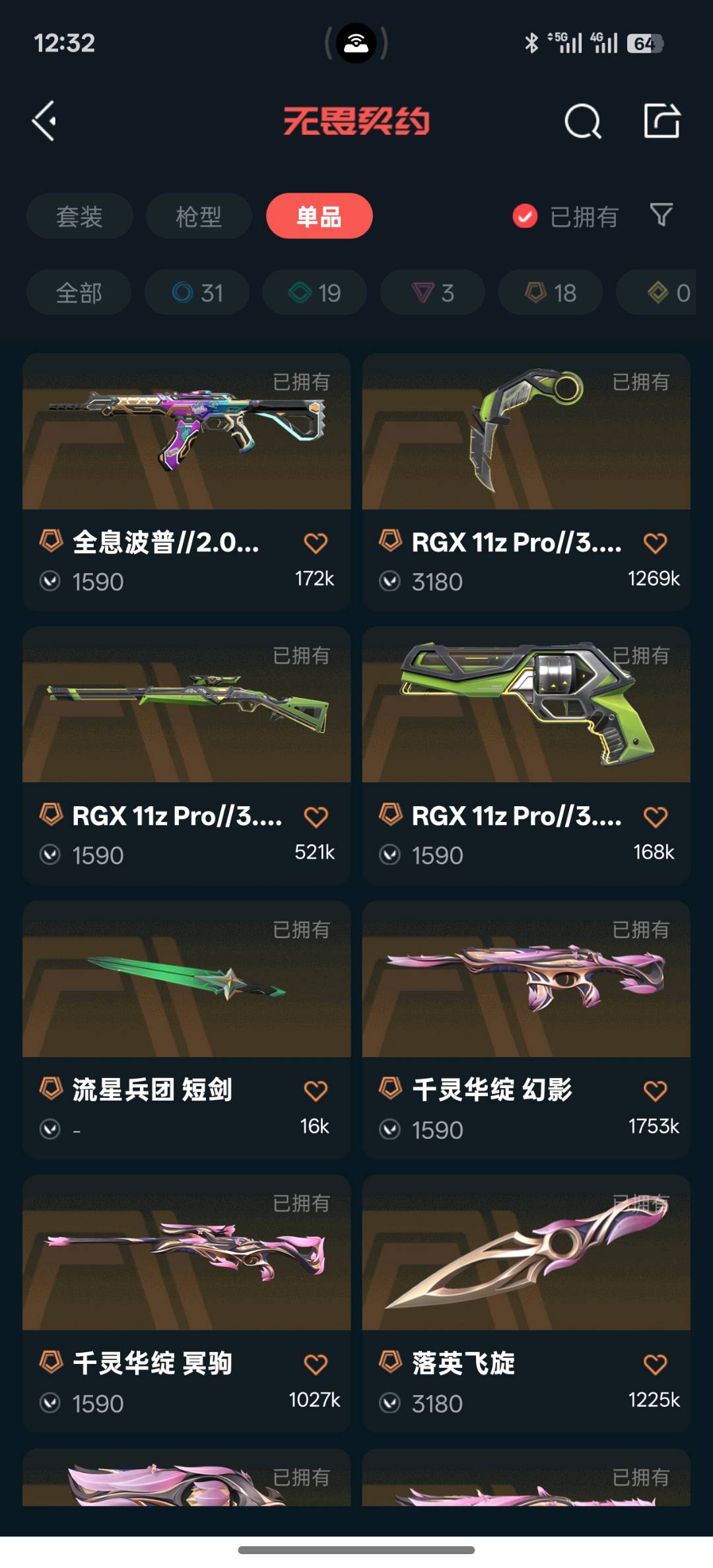Open the search icon

point(583,121)
